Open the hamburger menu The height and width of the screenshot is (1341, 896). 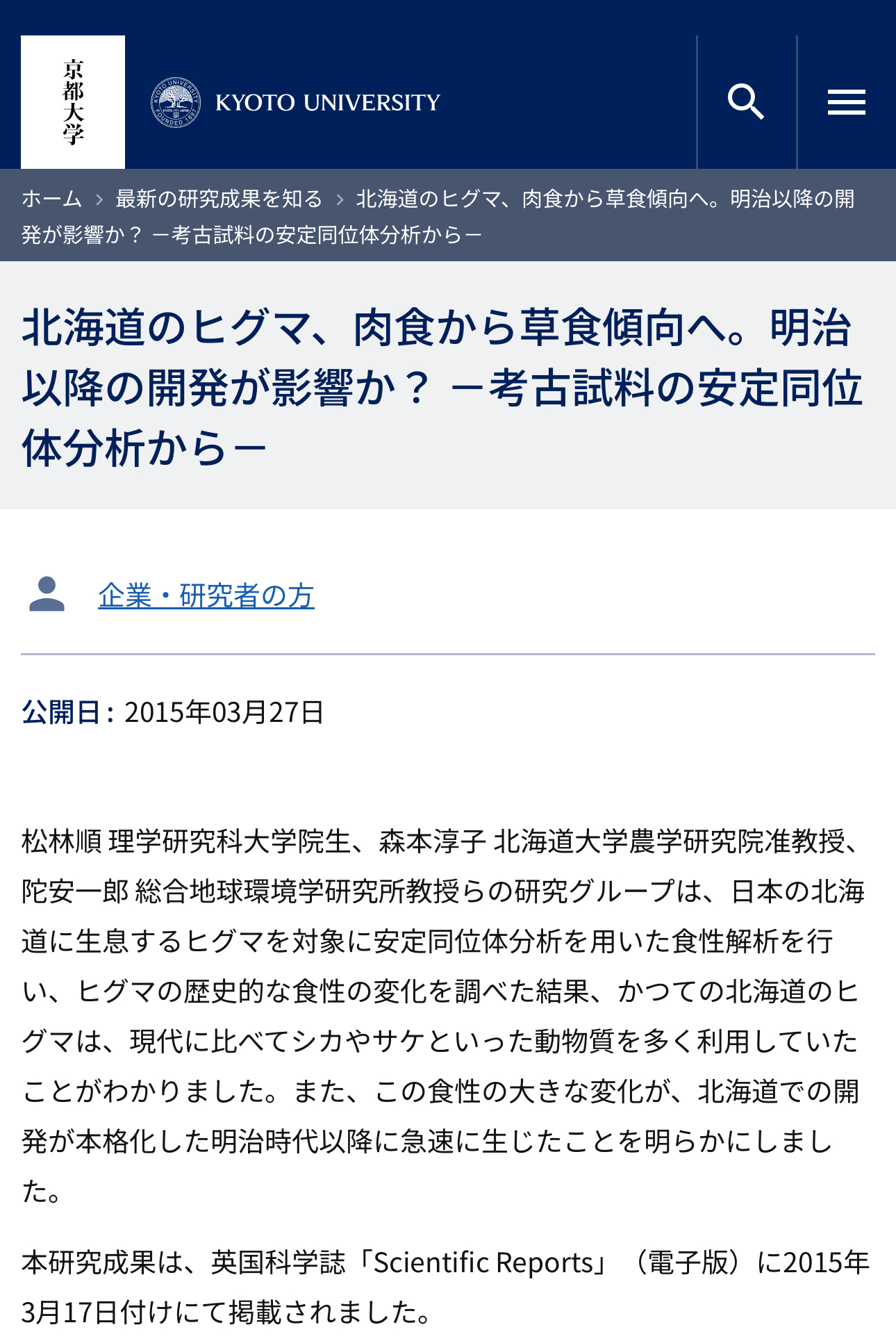click(846, 102)
